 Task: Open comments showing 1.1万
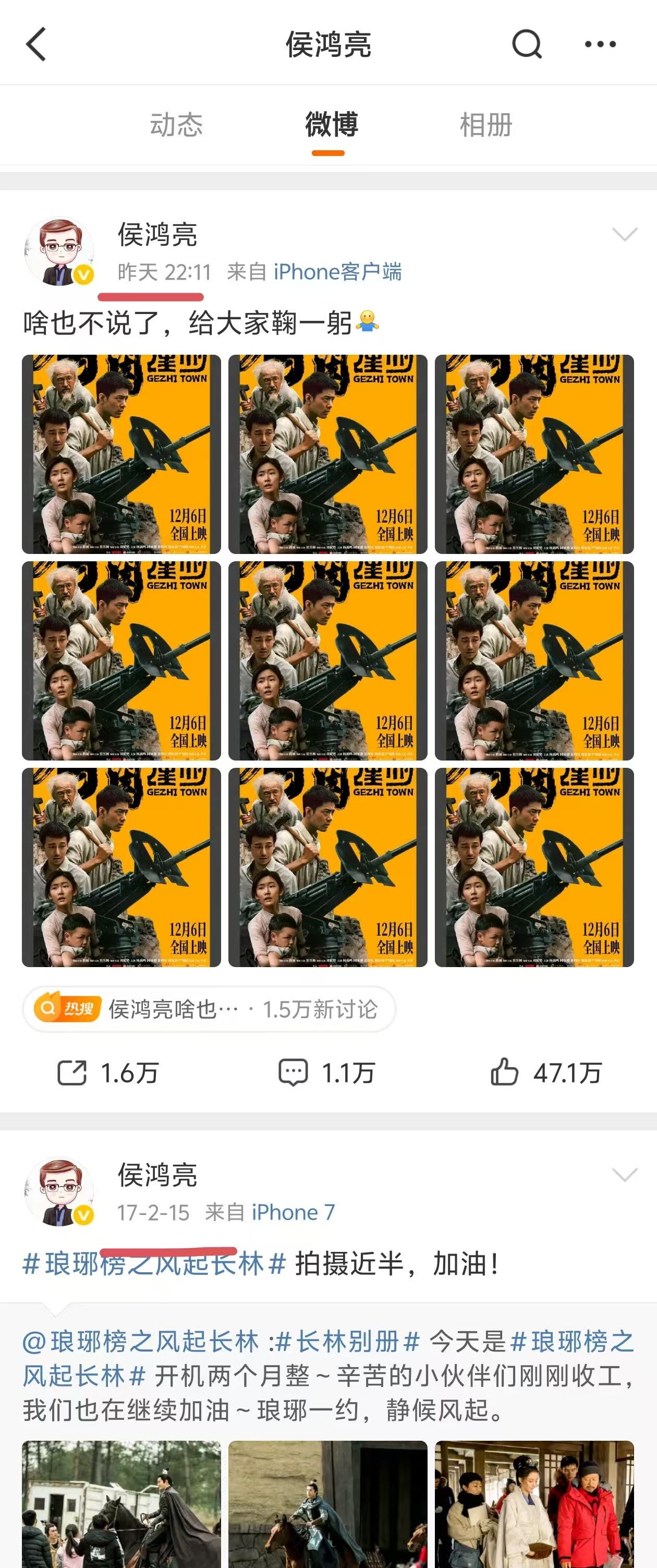[x=326, y=1072]
